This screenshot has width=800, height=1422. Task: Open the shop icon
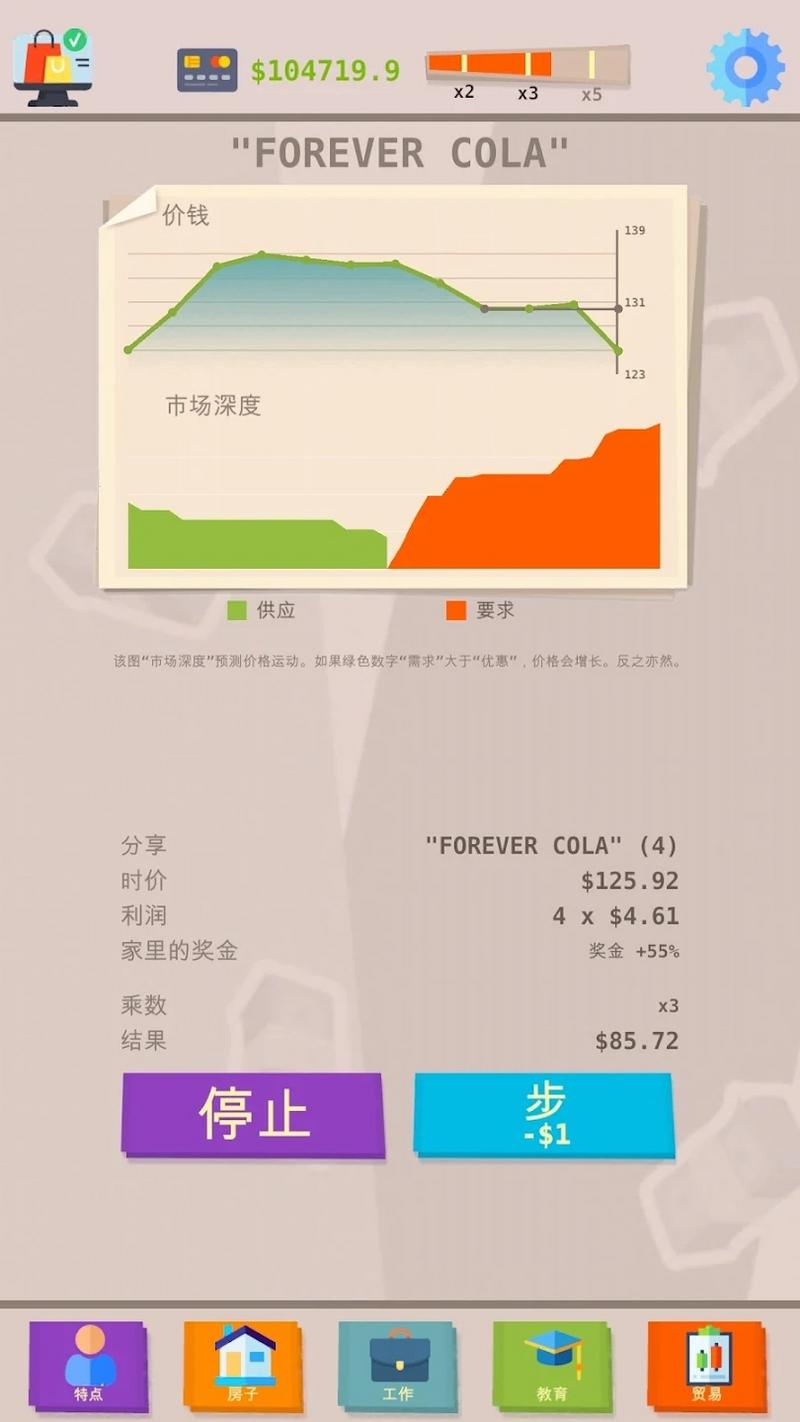point(52,68)
